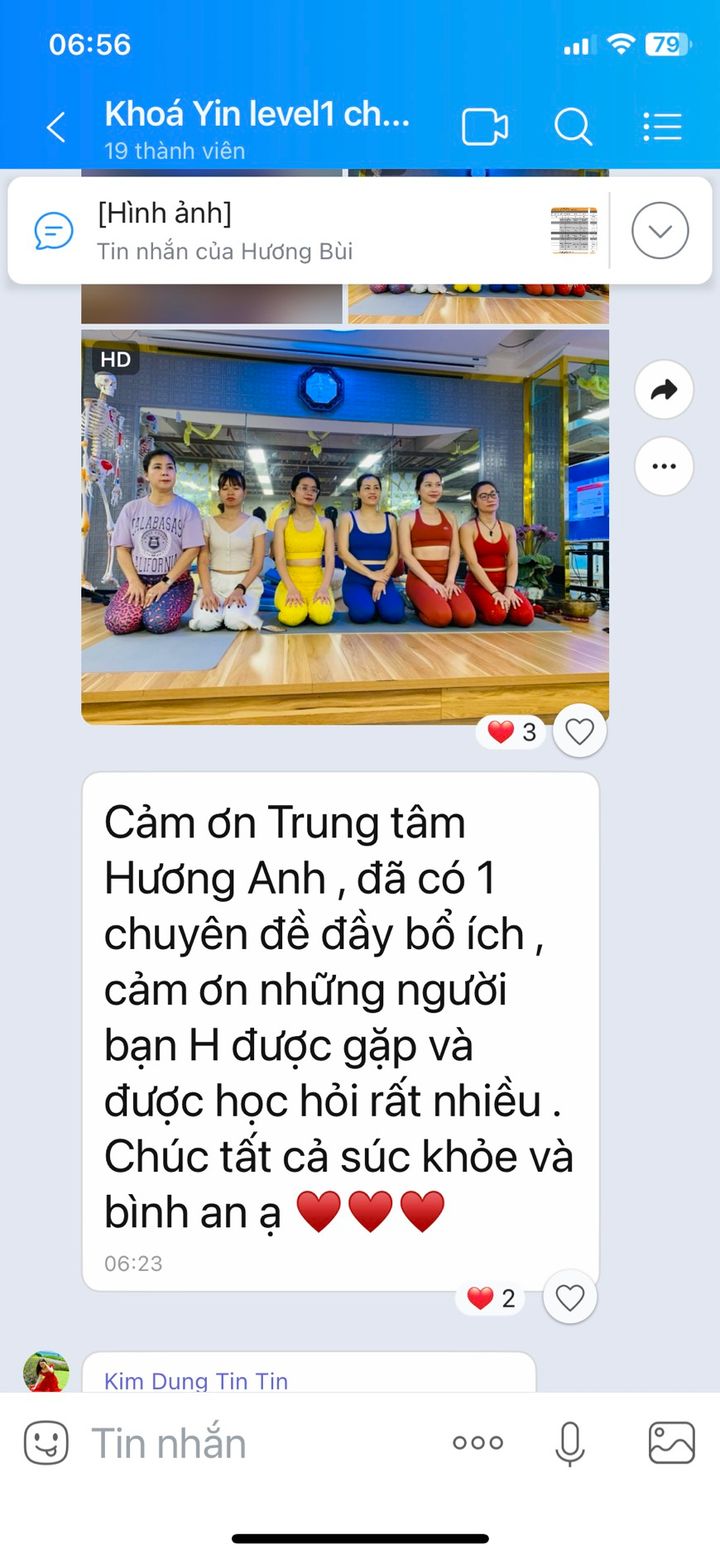The height and width of the screenshot is (1559, 720).
Task: Open more options beside the photo
Action: [x=664, y=466]
